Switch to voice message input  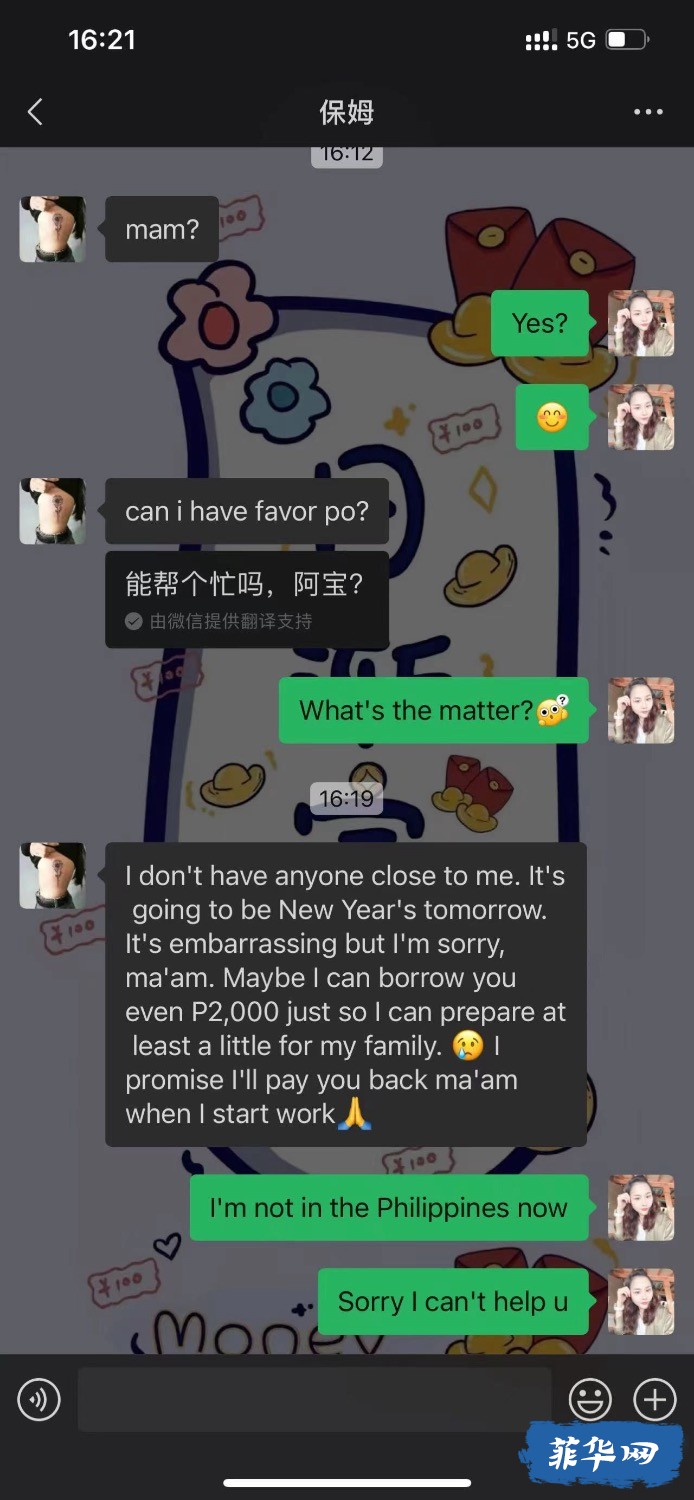(39, 1399)
